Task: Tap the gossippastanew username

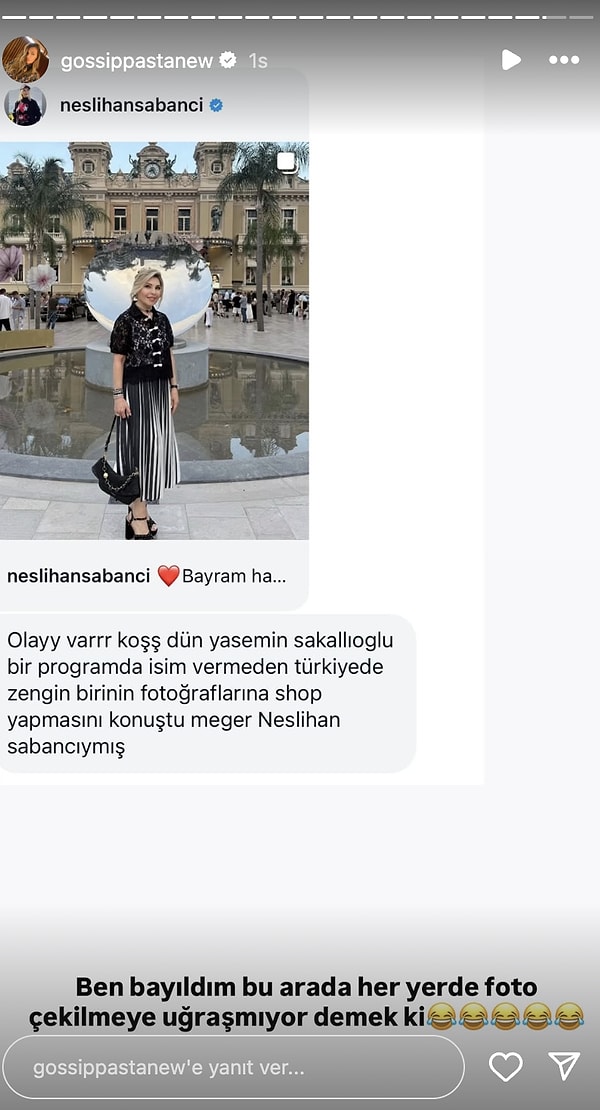Action: click(137, 61)
